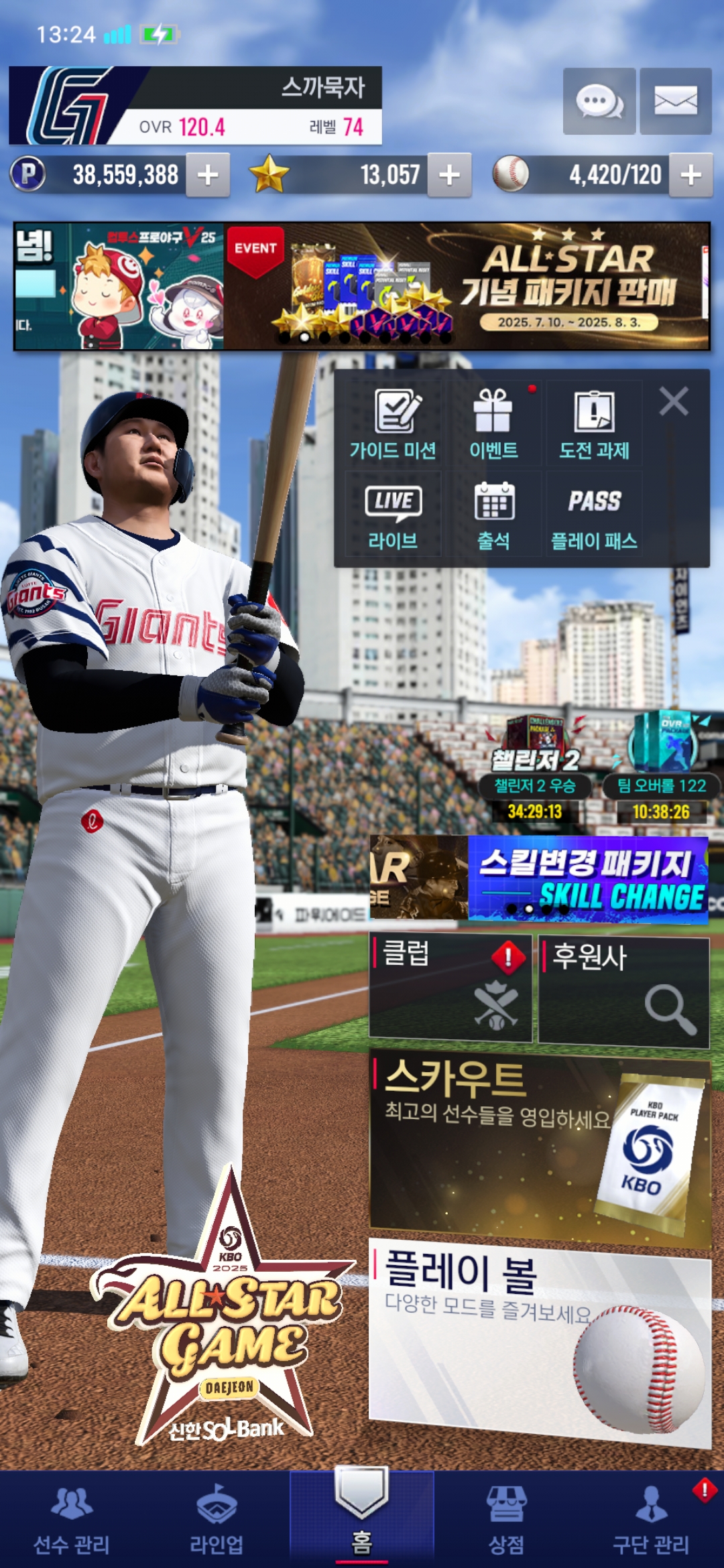
Task: Recharge baseballs with plus button
Action: coord(690,176)
